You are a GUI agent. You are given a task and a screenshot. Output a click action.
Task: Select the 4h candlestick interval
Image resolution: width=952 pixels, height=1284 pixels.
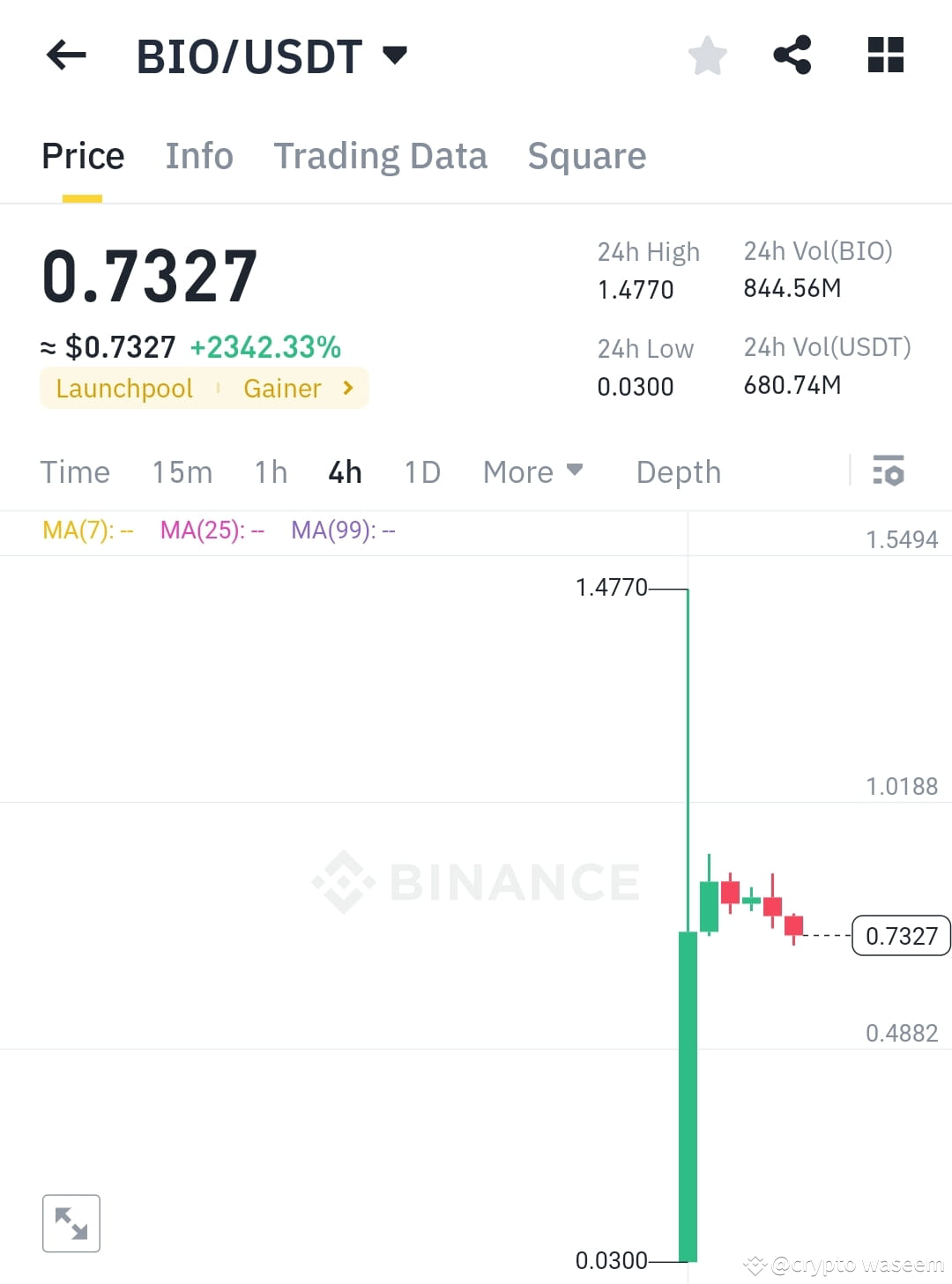coord(344,472)
